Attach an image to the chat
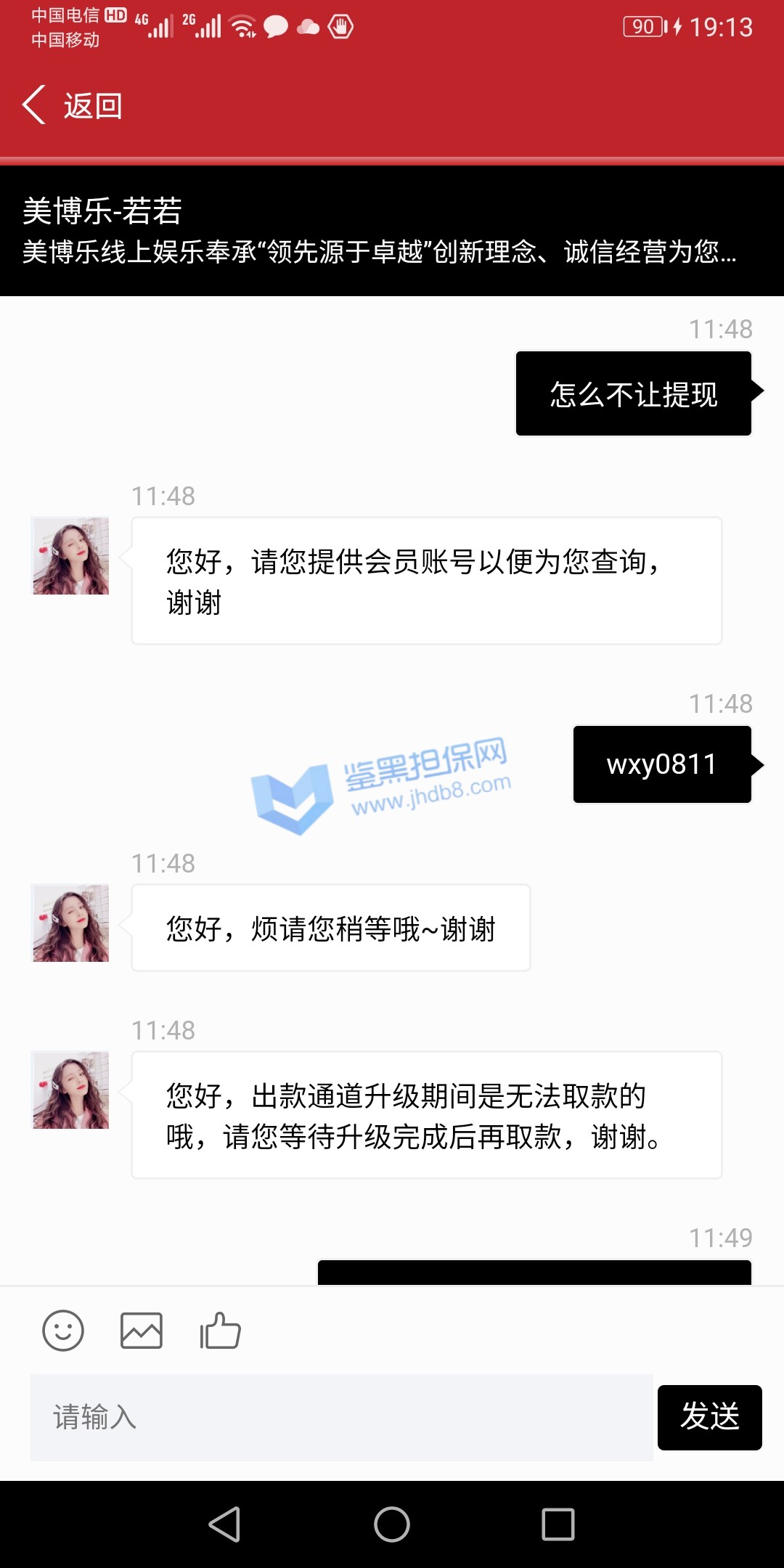The image size is (784, 1568). pos(142,1331)
